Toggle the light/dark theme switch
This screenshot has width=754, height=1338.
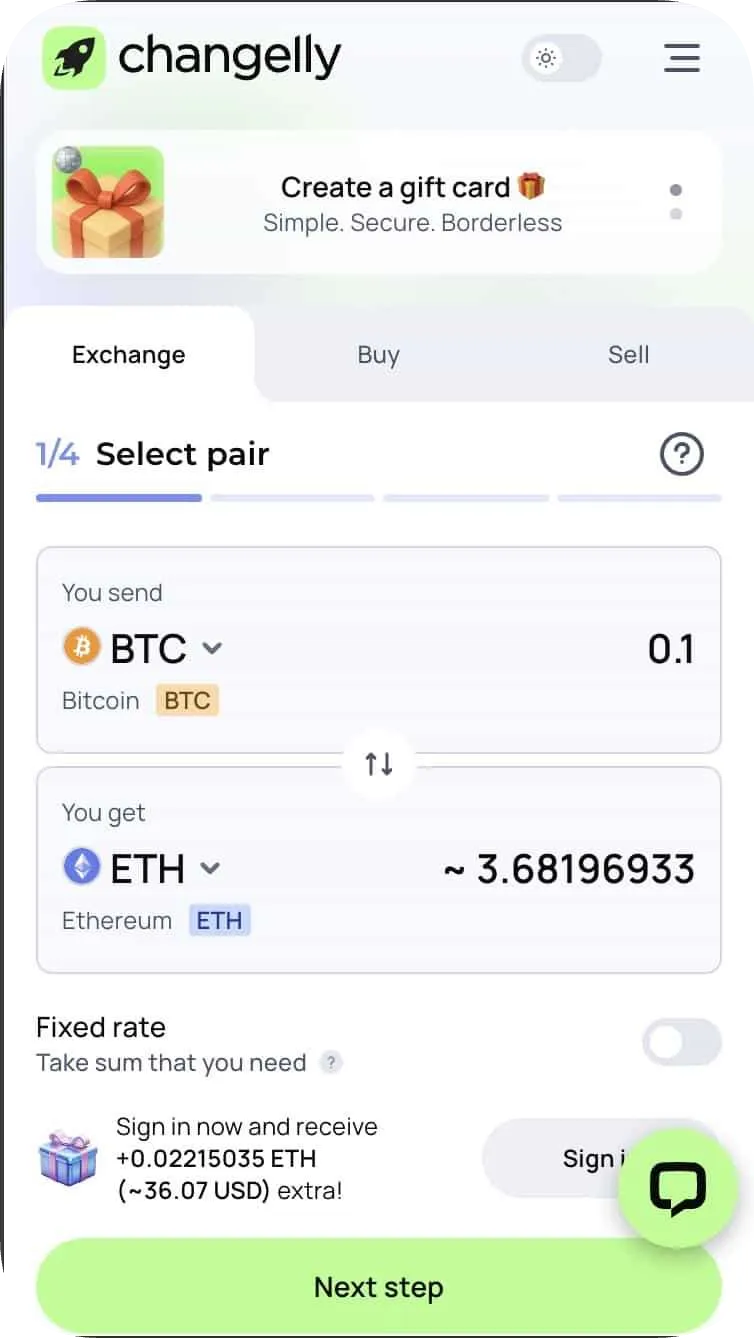click(562, 58)
